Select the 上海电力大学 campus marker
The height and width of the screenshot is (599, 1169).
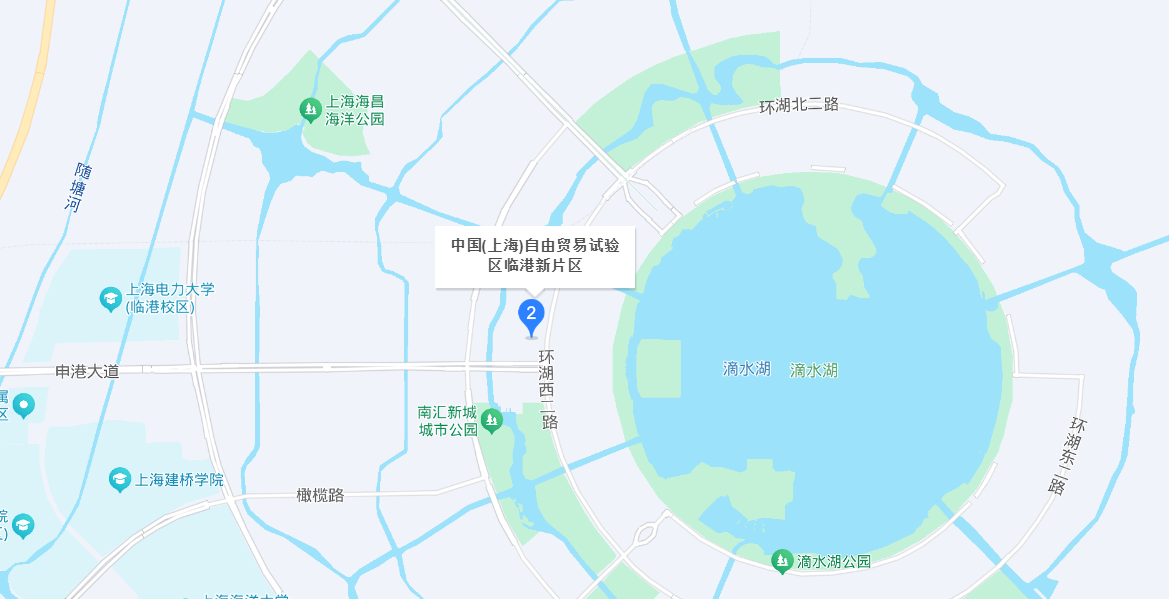point(111,298)
